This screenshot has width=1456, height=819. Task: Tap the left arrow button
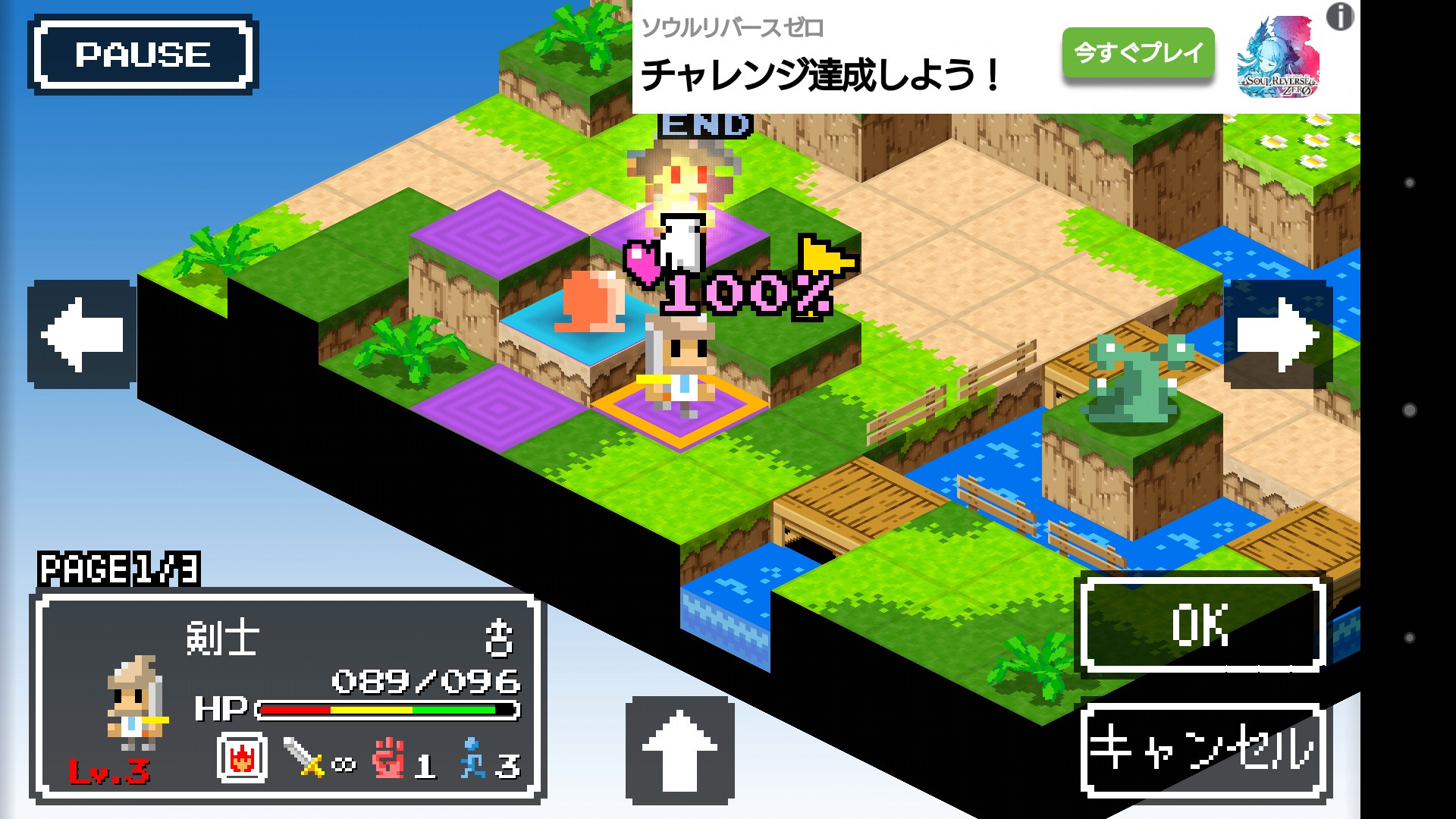click(83, 334)
